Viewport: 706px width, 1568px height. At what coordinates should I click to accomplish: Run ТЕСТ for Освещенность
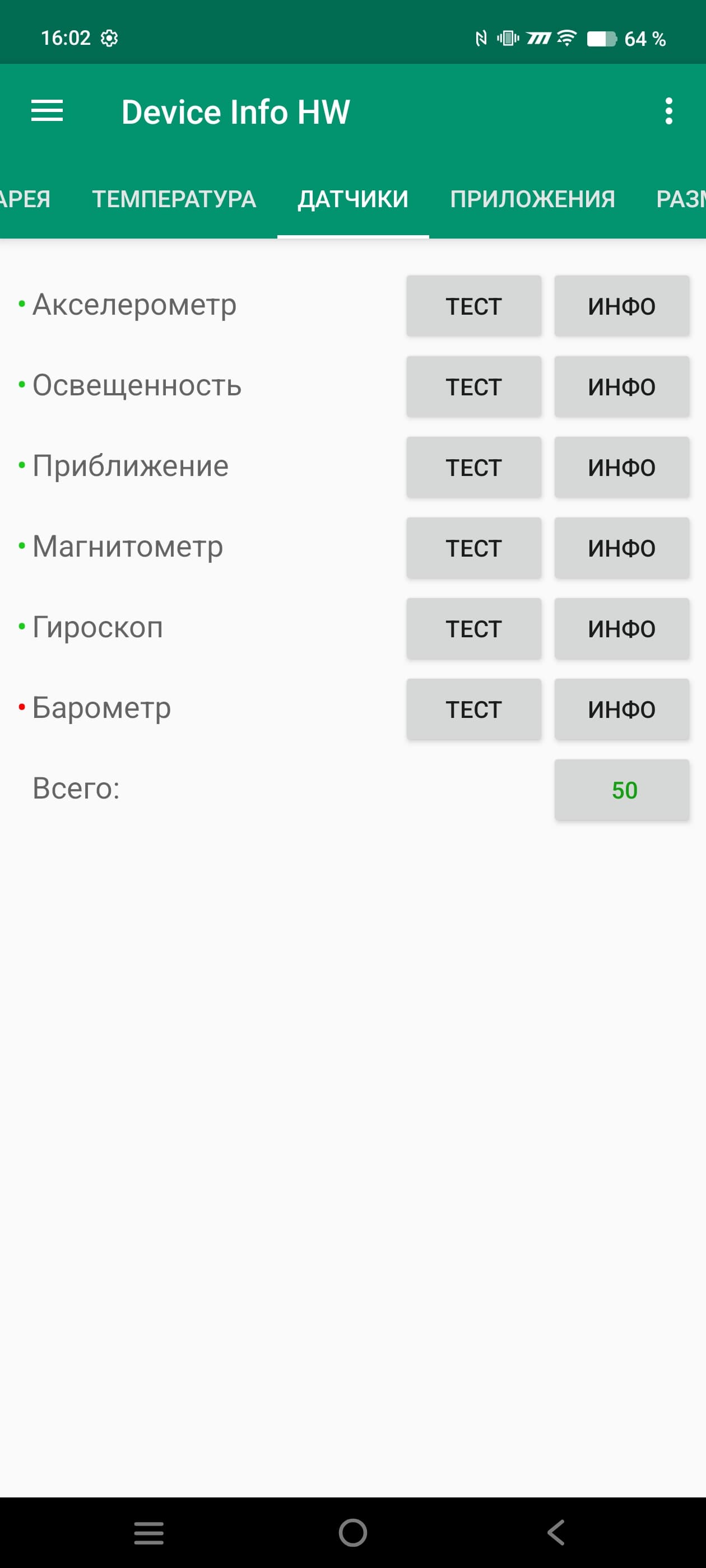(473, 386)
